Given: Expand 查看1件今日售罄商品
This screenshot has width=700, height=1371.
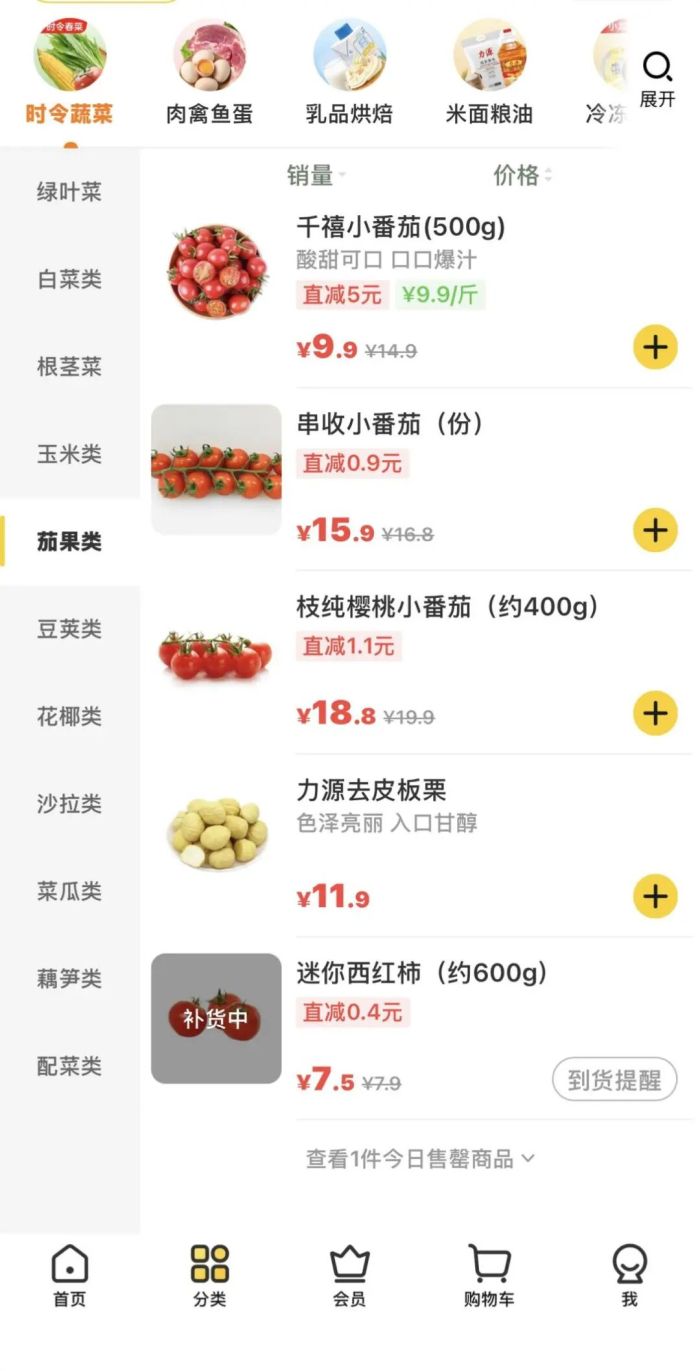Looking at the screenshot, I should click(x=420, y=1159).
